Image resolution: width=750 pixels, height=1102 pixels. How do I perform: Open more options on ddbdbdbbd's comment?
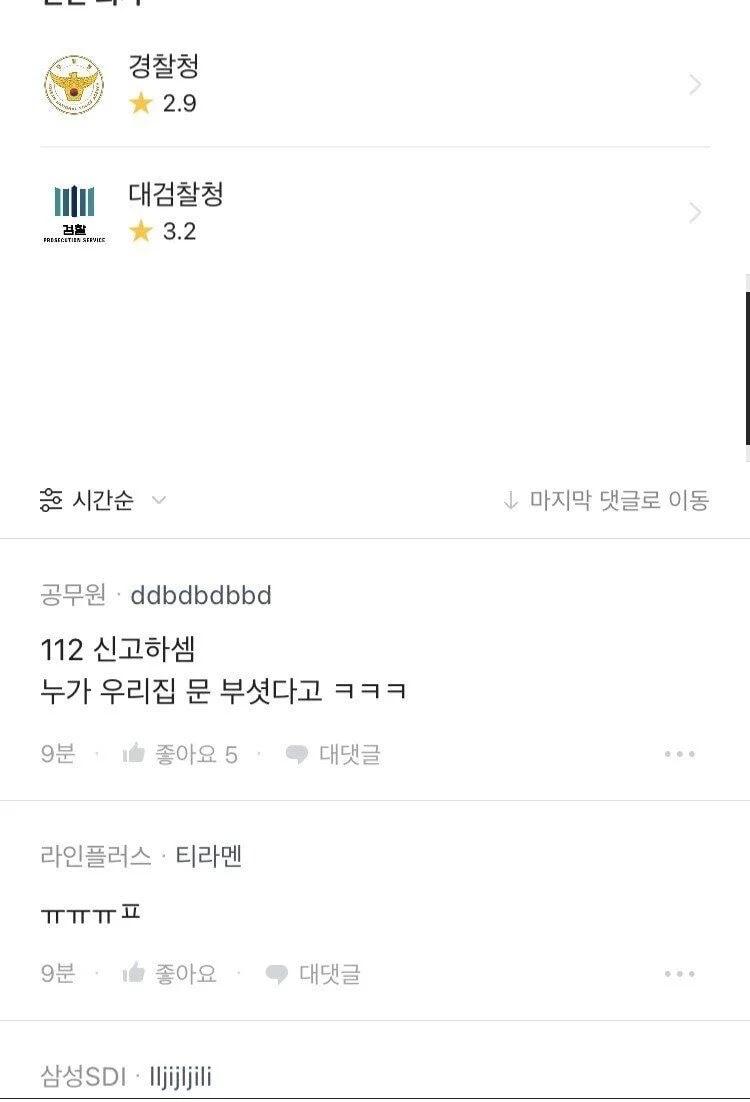(679, 754)
